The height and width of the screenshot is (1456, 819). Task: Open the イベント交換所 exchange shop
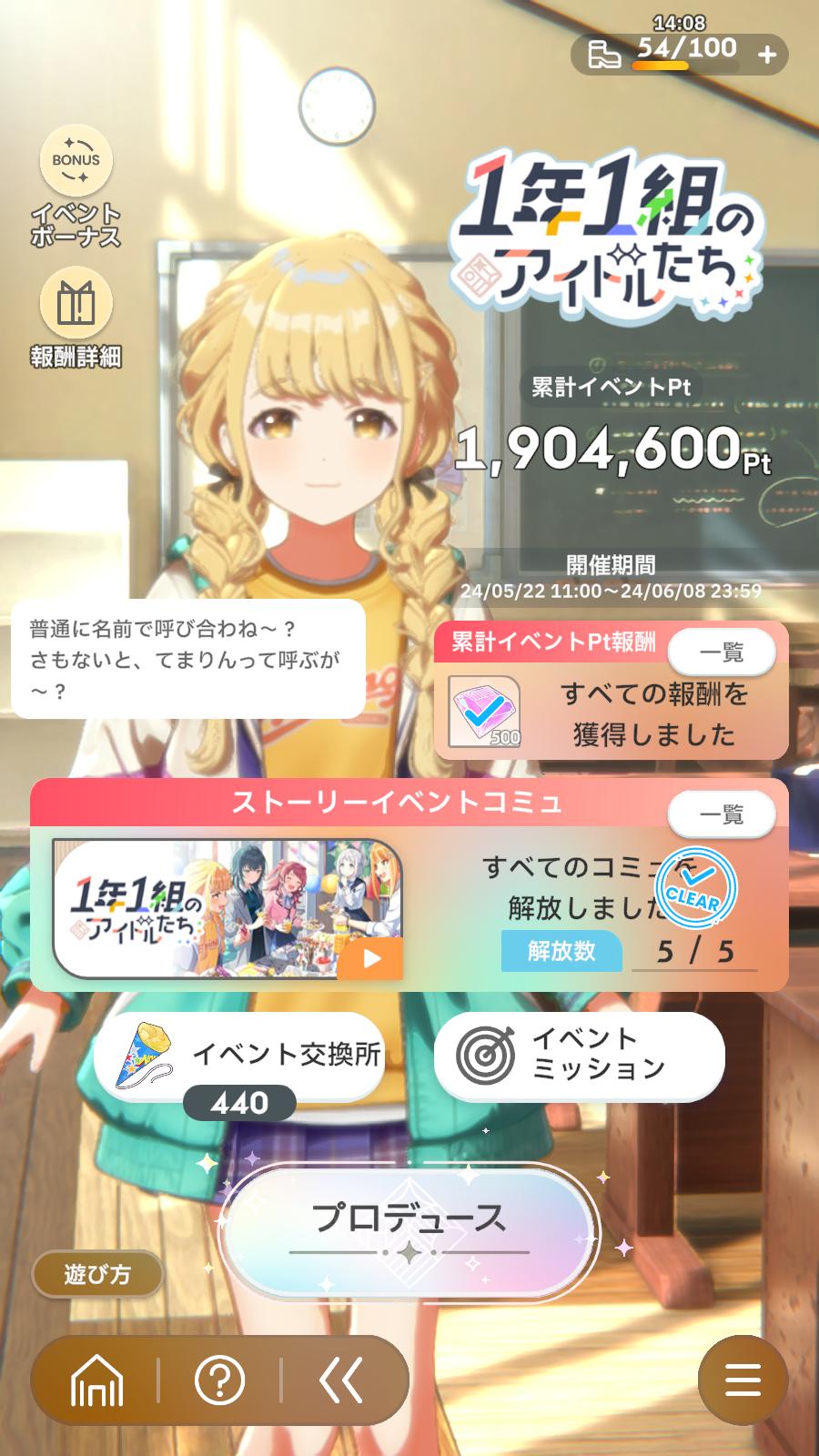[238, 1056]
